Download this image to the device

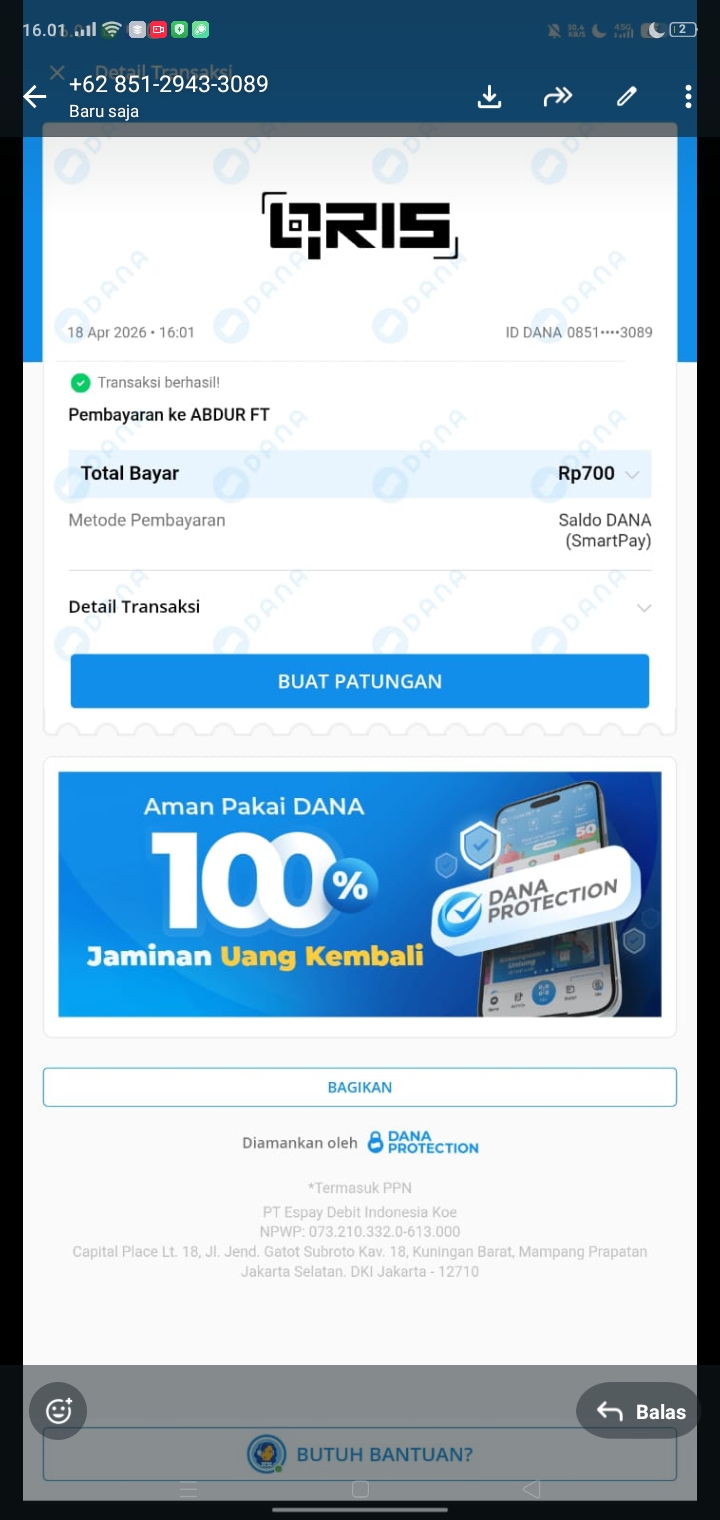(x=489, y=96)
